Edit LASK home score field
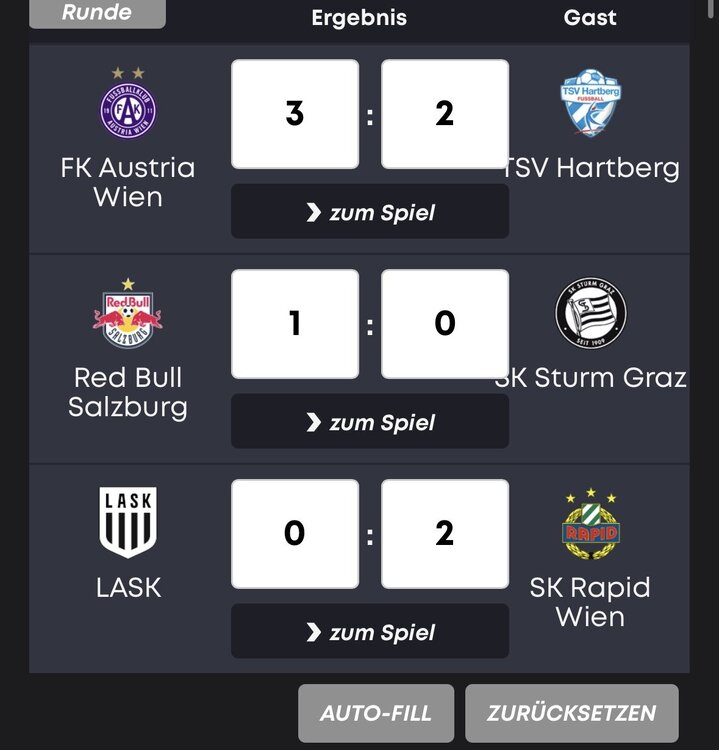 click(x=294, y=534)
